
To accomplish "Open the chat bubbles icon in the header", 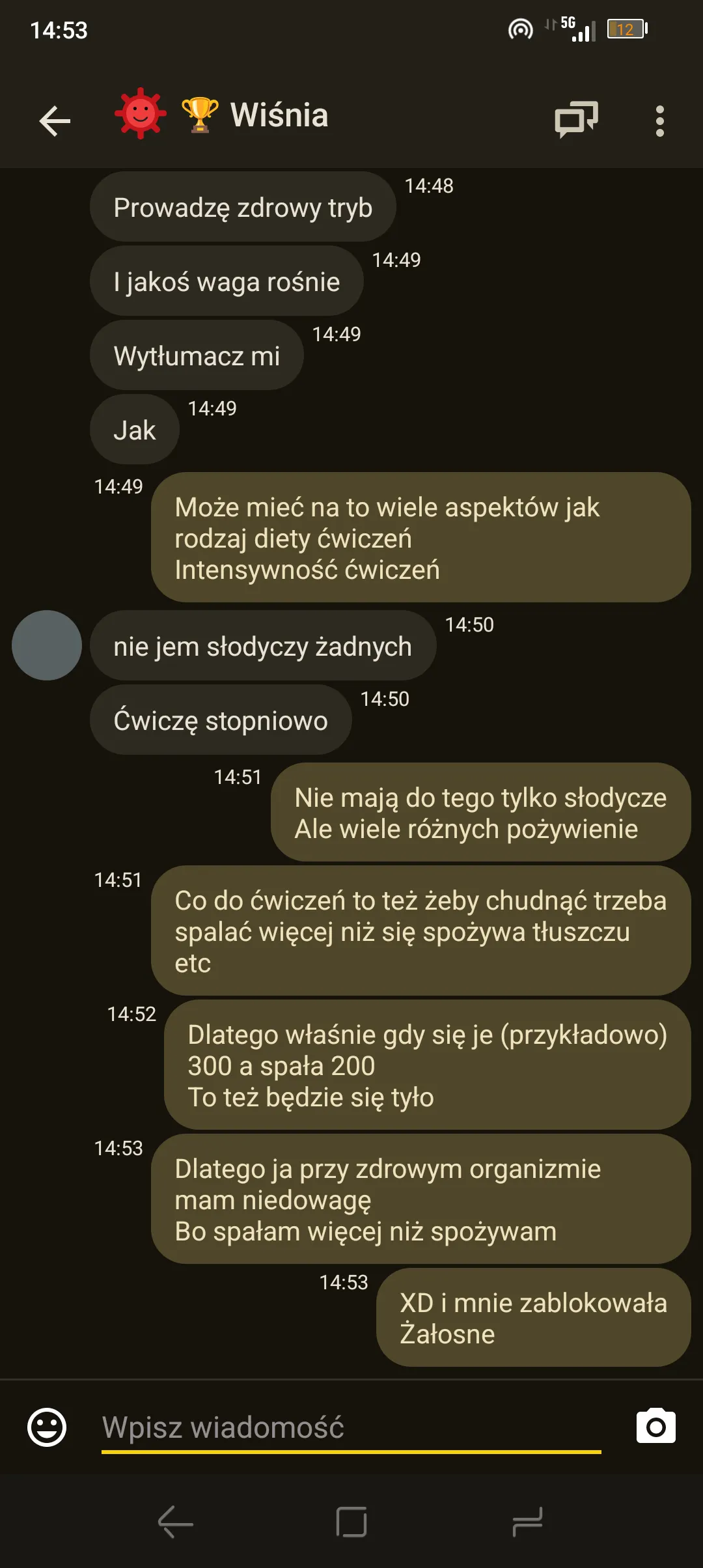I will tap(576, 120).
